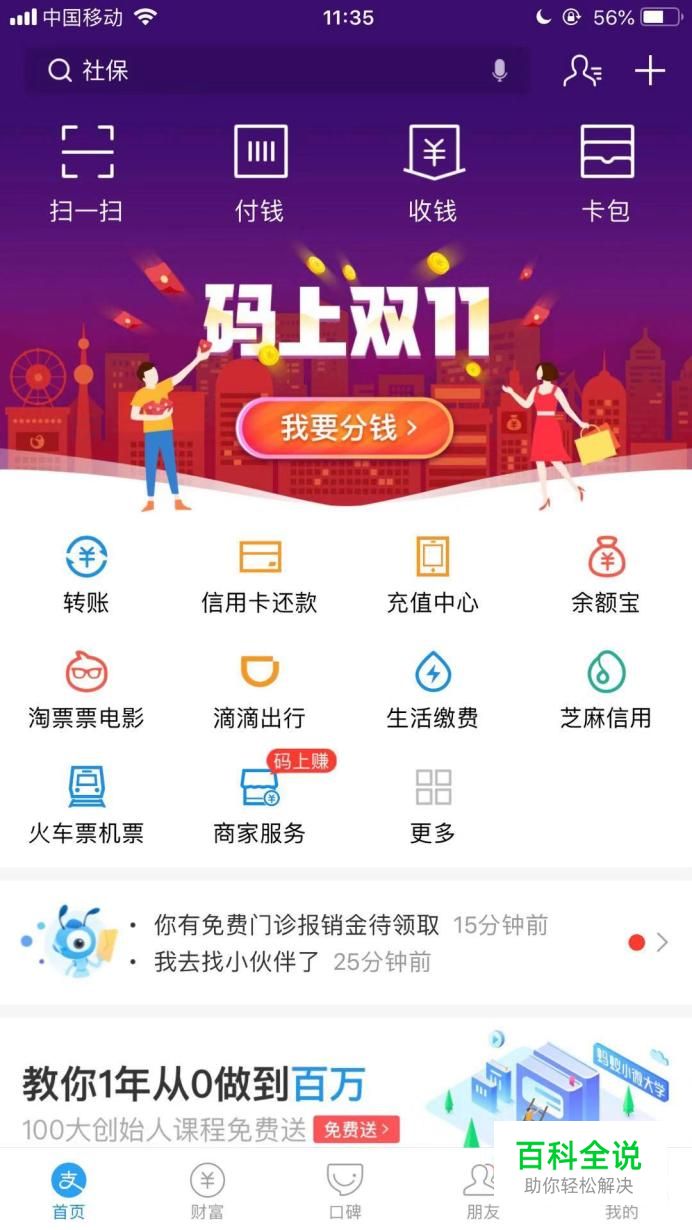Viewport: 692px width, 1230px height.
Task: Open 扫一扫 scanner
Action: click(x=87, y=172)
